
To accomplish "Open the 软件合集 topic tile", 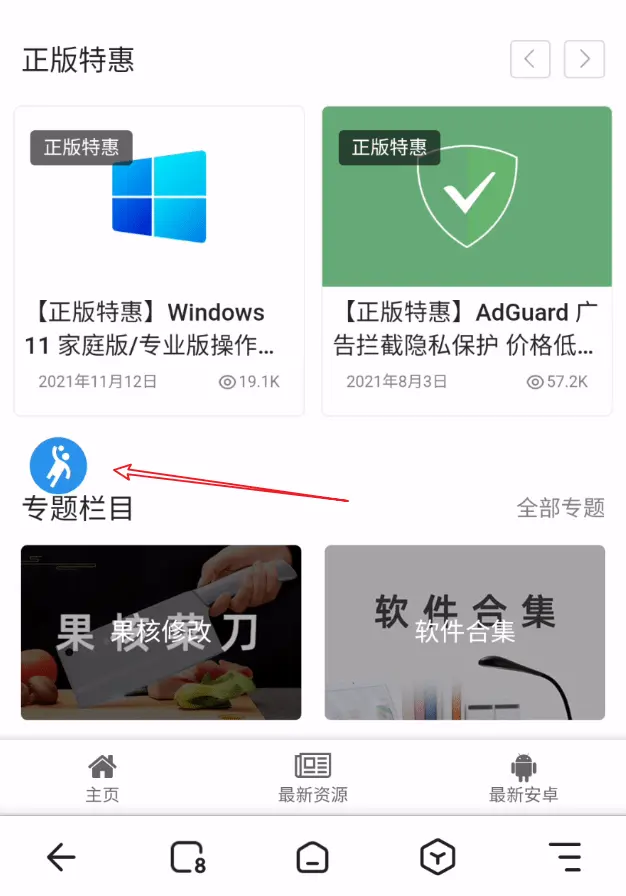I will point(465,632).
